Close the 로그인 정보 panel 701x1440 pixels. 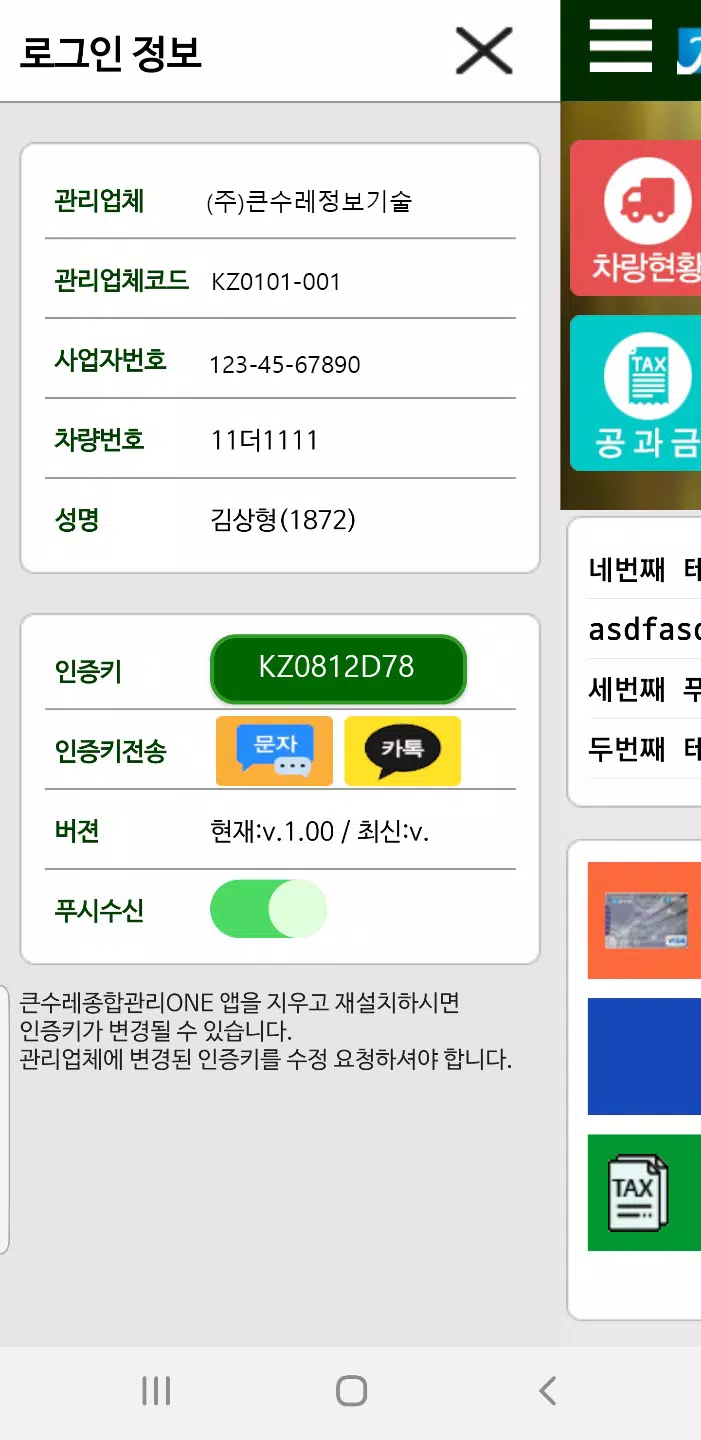[484, 51]
